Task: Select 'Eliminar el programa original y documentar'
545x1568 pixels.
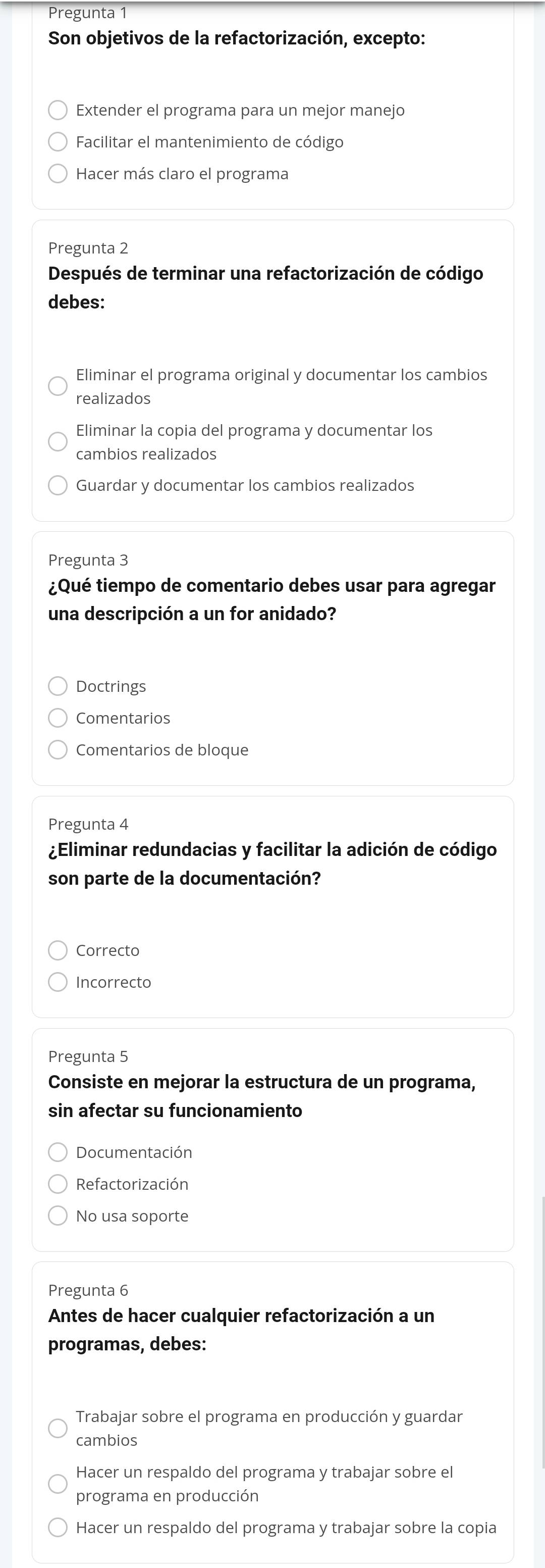Action: (x=58, y=386)
